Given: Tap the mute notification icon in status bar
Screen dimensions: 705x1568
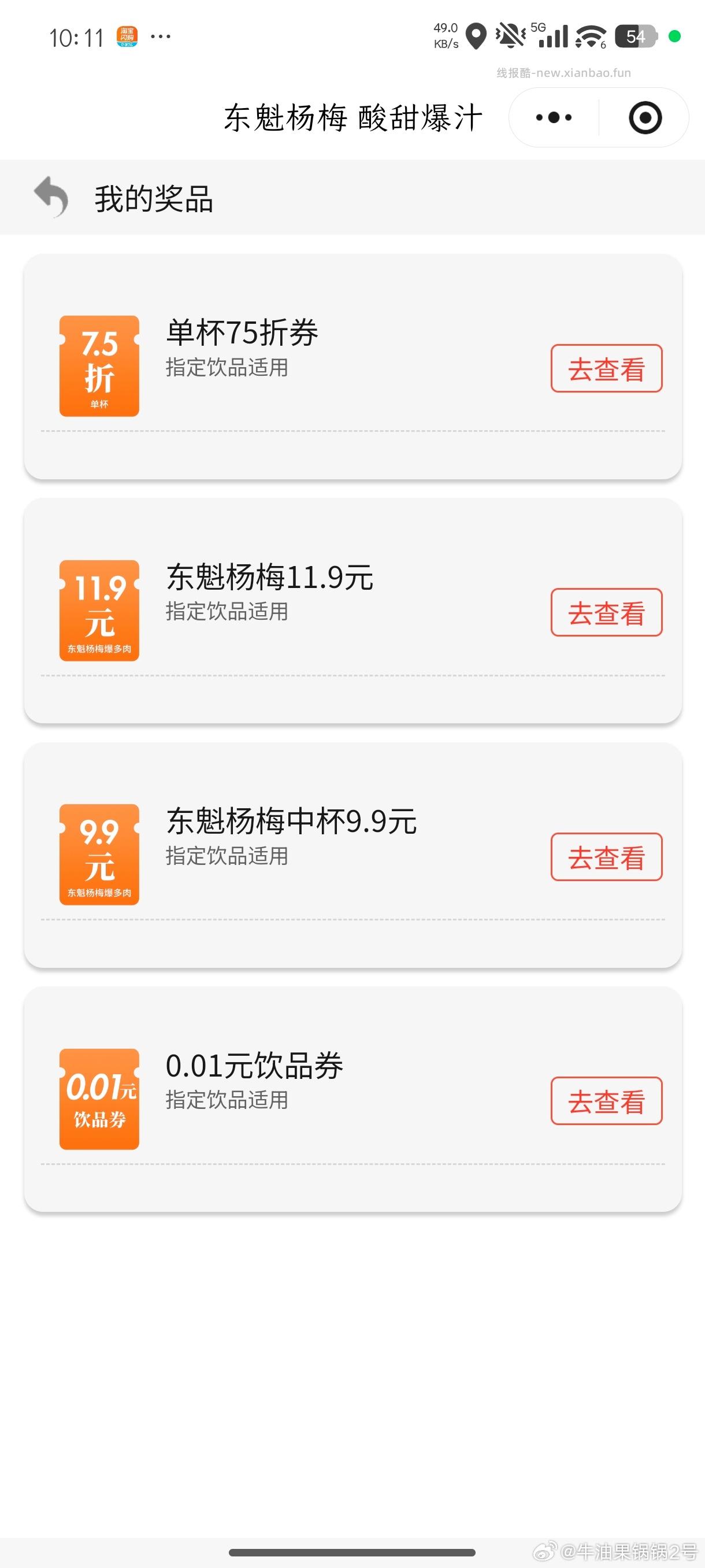Looking at the screenshot, I should [x=511, y=35].
